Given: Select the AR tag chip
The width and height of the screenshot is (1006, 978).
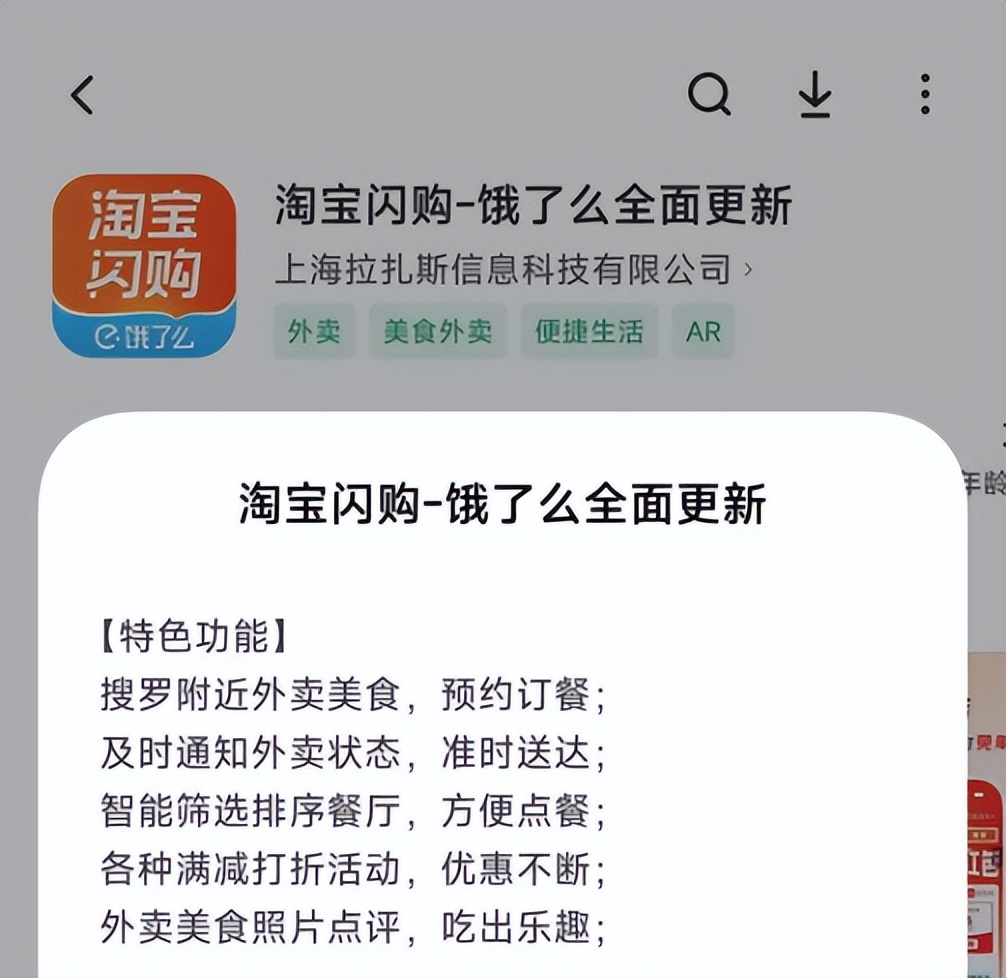Looking at the screenshot, I should 703,332.
